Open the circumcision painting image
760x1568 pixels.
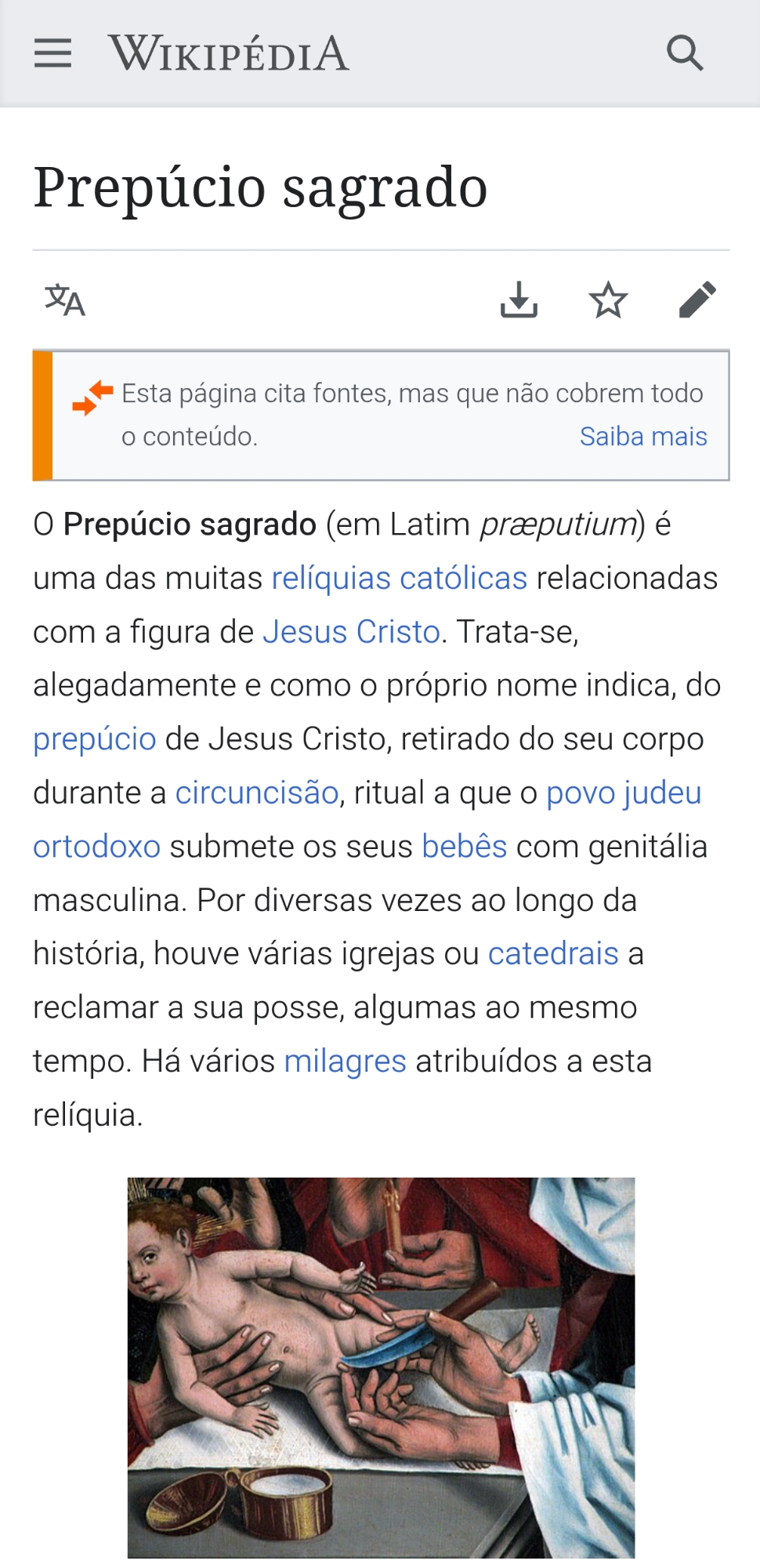[381, 1367]
